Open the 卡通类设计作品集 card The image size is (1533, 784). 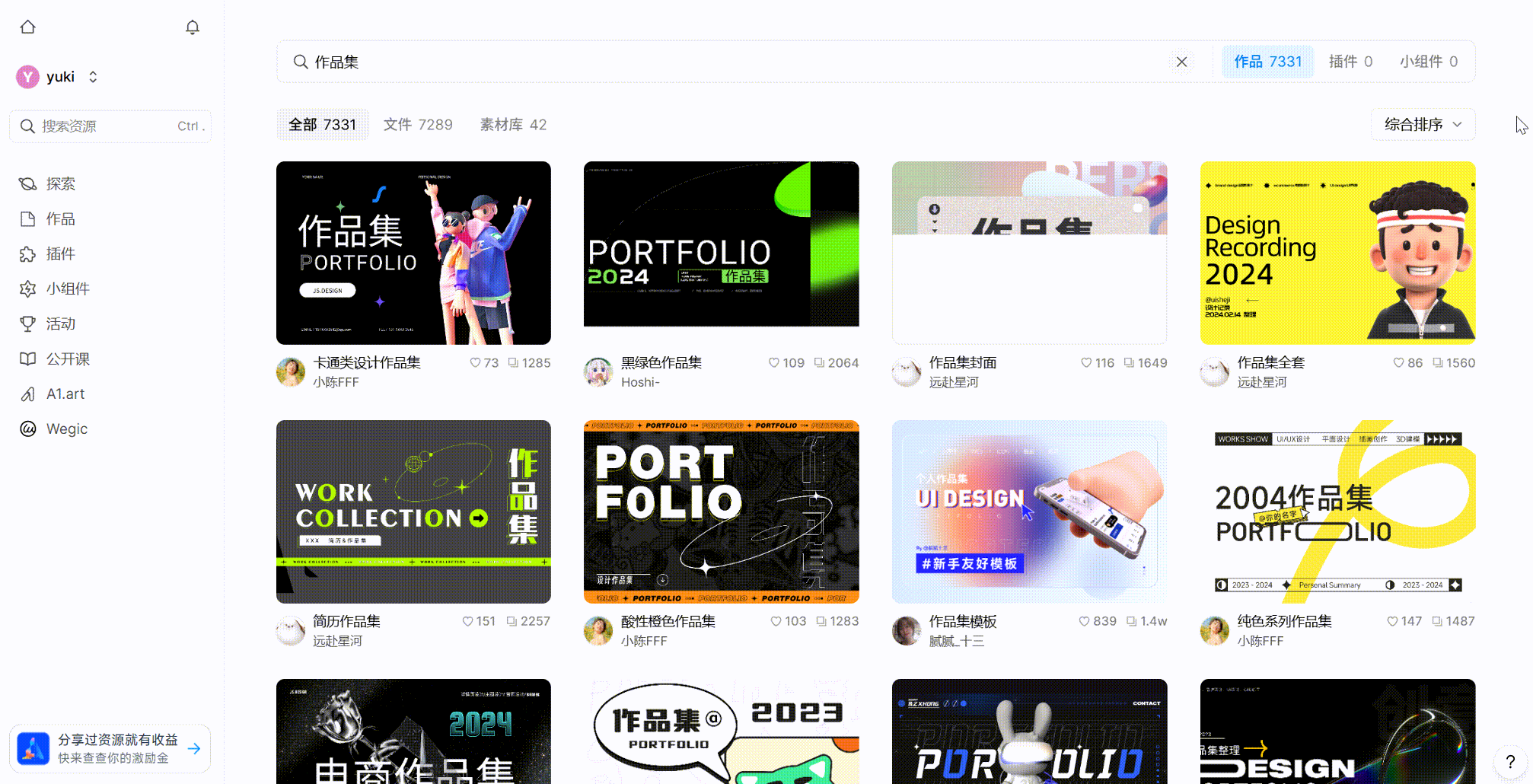tap(413, 253)
